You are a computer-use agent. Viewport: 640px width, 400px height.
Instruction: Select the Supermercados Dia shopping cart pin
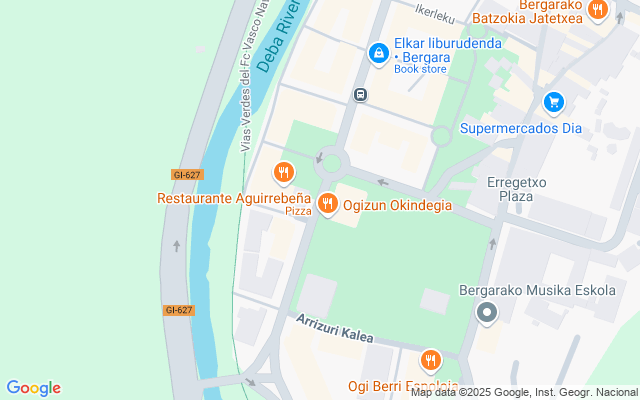pos(553,103)
